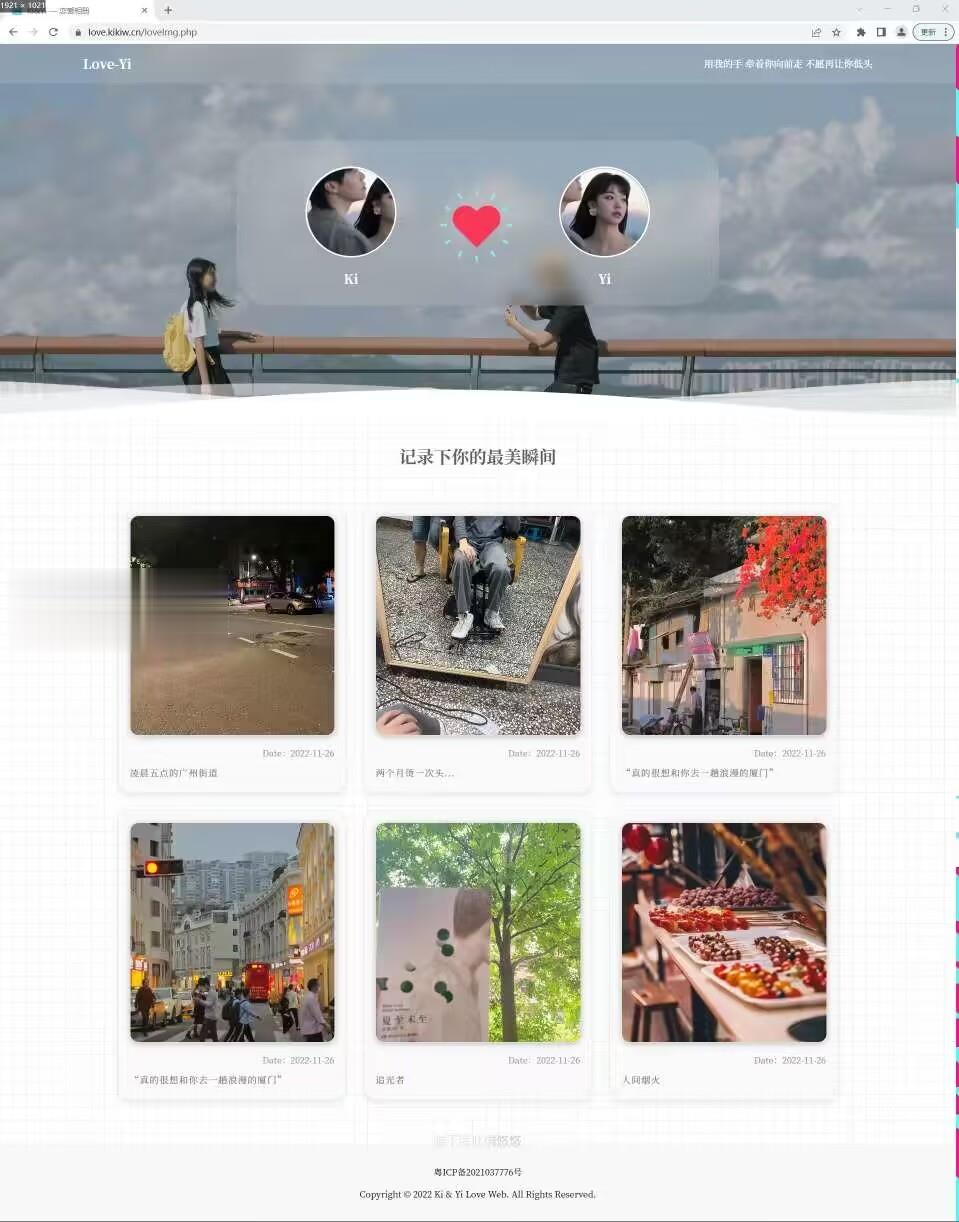This screenshot has width=959, height=1222.
Task: Open the 人间烟火 photo card
Action: coord(724,932)
